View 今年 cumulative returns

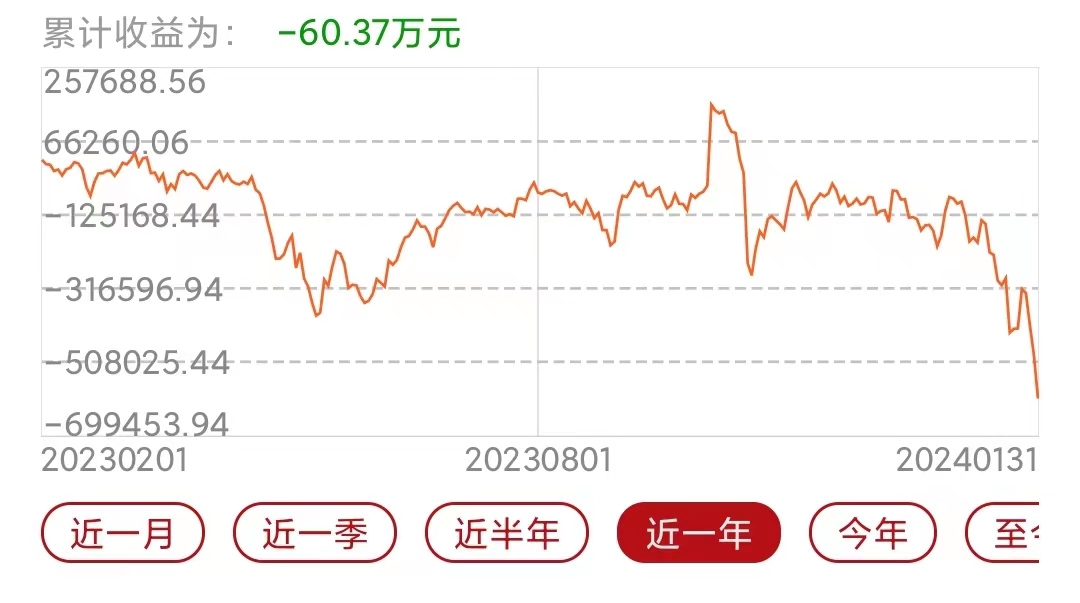click(873, 533)
